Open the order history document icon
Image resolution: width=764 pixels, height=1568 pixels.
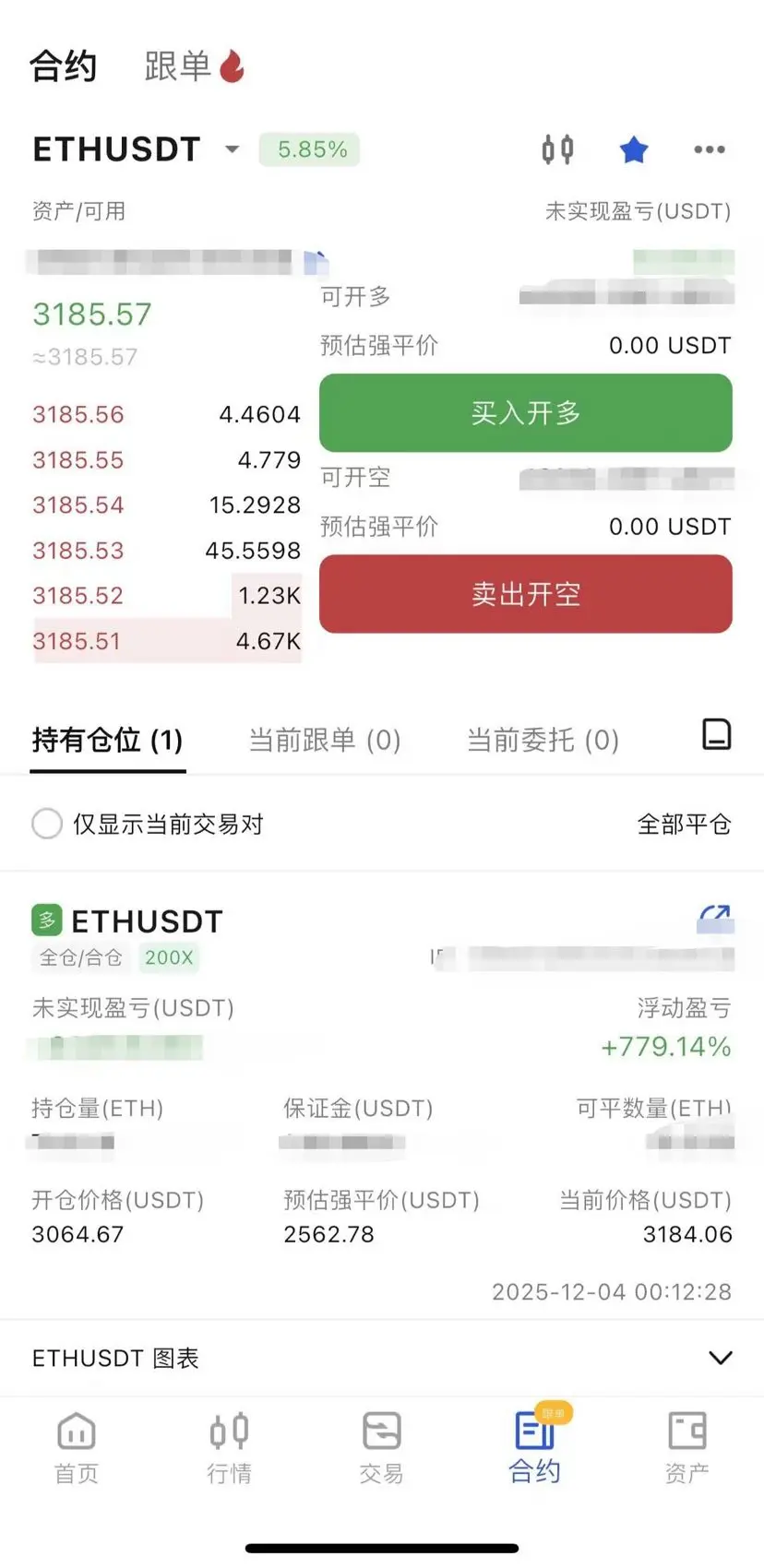(x=716, y=735)
